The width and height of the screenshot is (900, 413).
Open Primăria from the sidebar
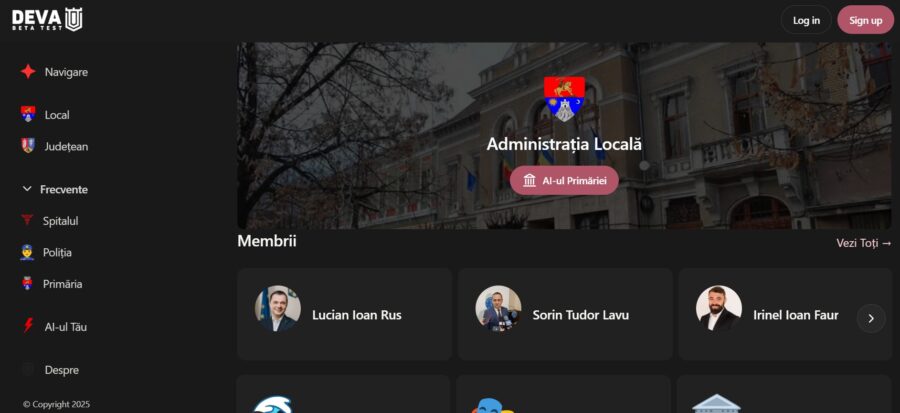(x=62, y=284)
